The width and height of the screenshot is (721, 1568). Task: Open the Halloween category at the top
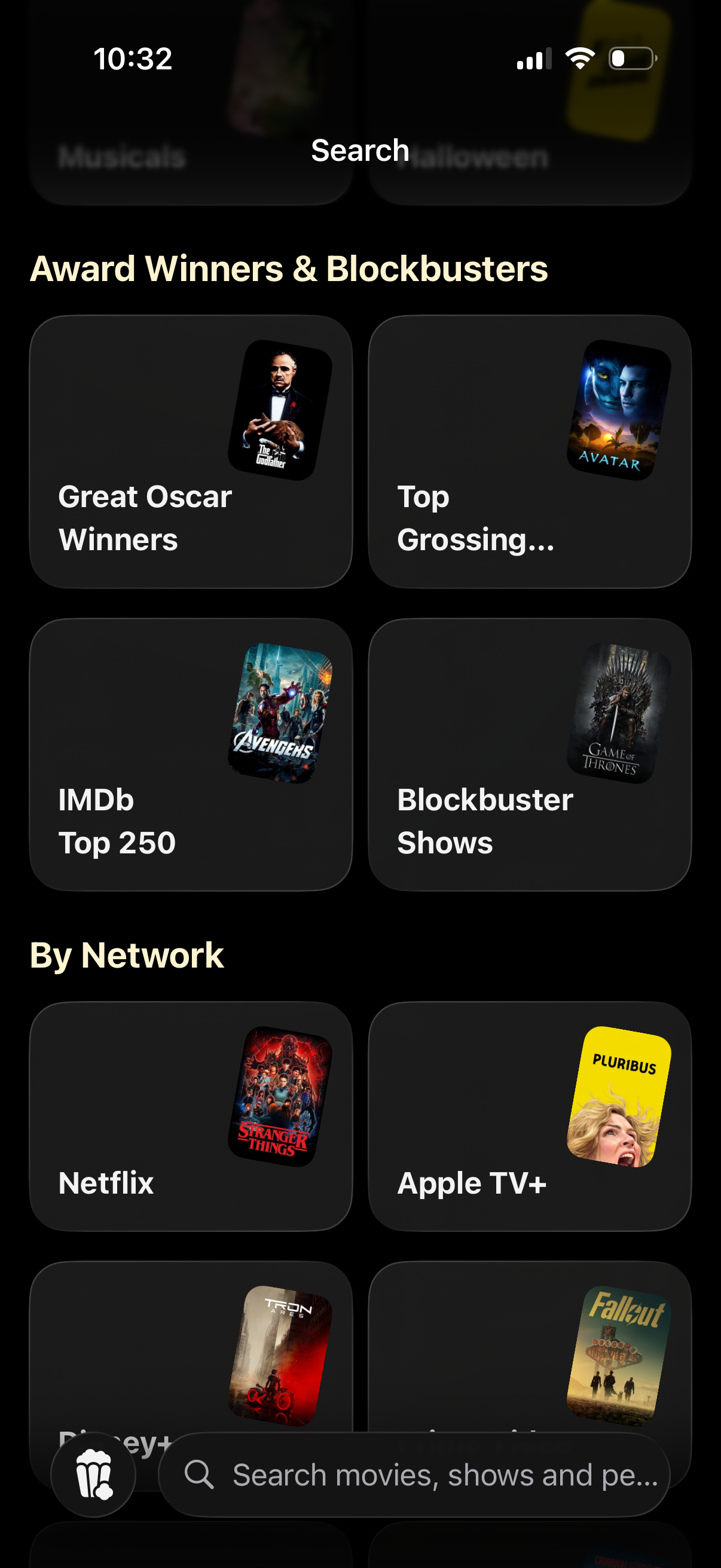point(530,103)
